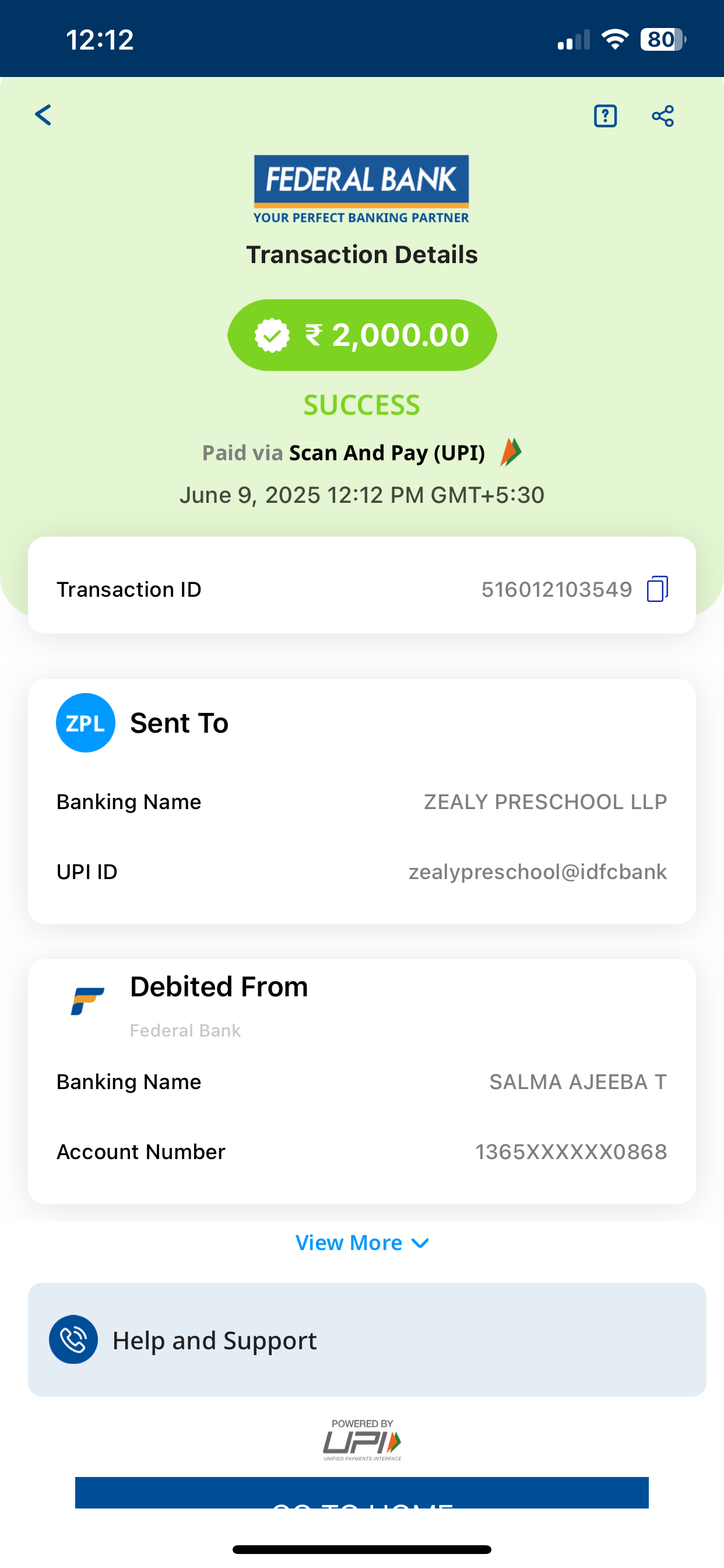Open the help question mark icon
Screen dimensions: 724x1568
pyautogui.click(x=604, y=116)
